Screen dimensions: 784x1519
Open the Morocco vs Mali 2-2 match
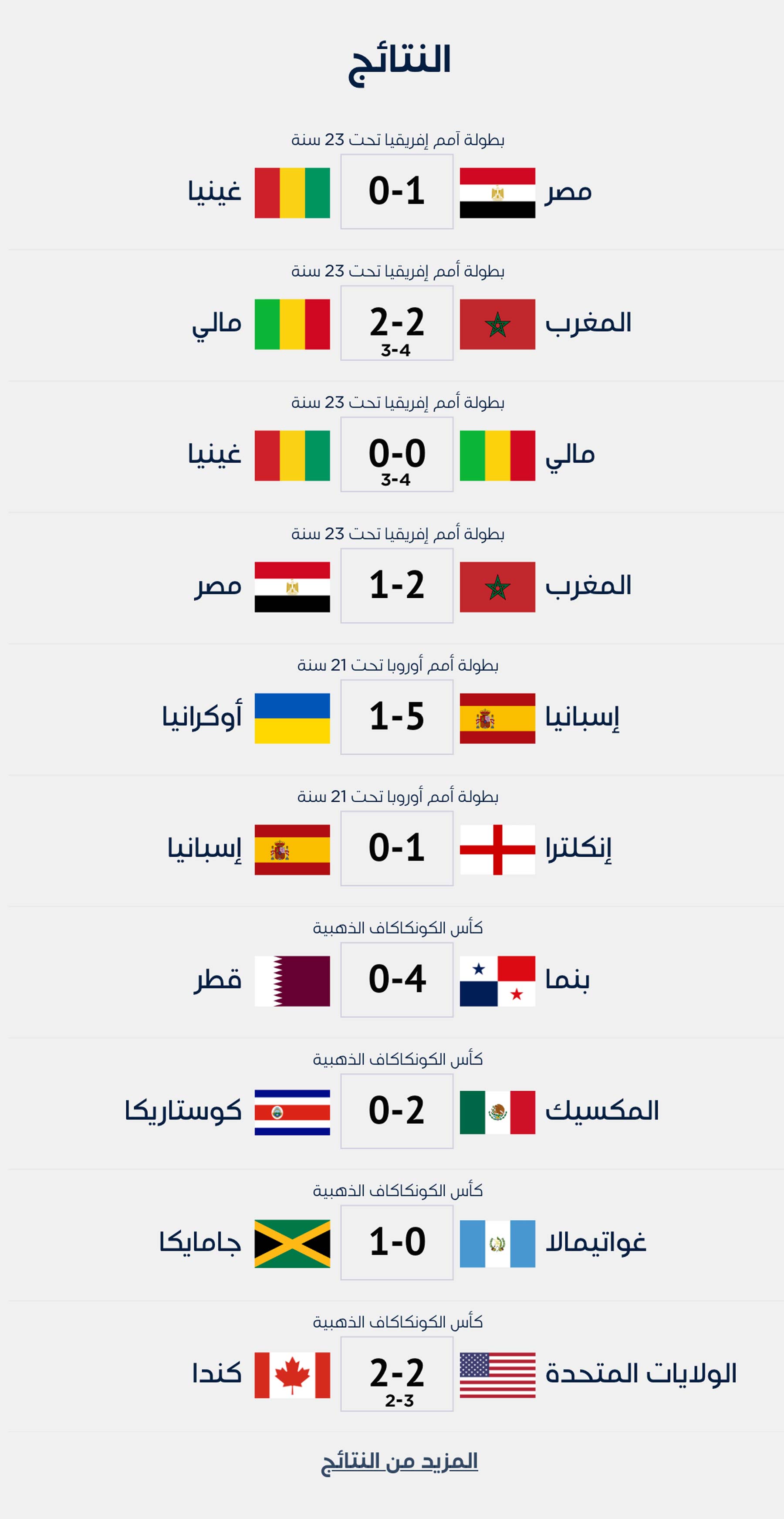point(397,323)
